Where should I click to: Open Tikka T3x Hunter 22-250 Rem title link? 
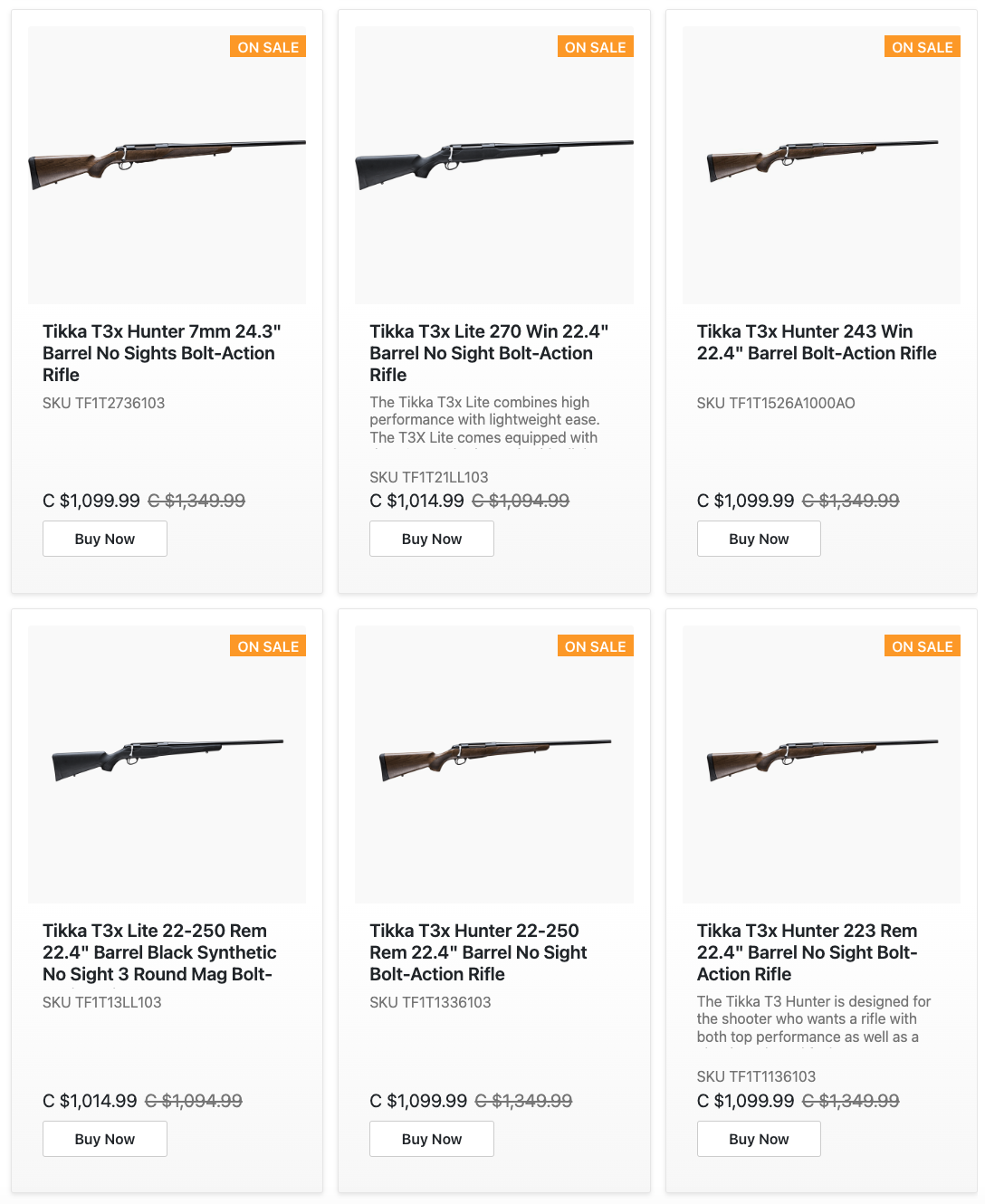[478, 952]
